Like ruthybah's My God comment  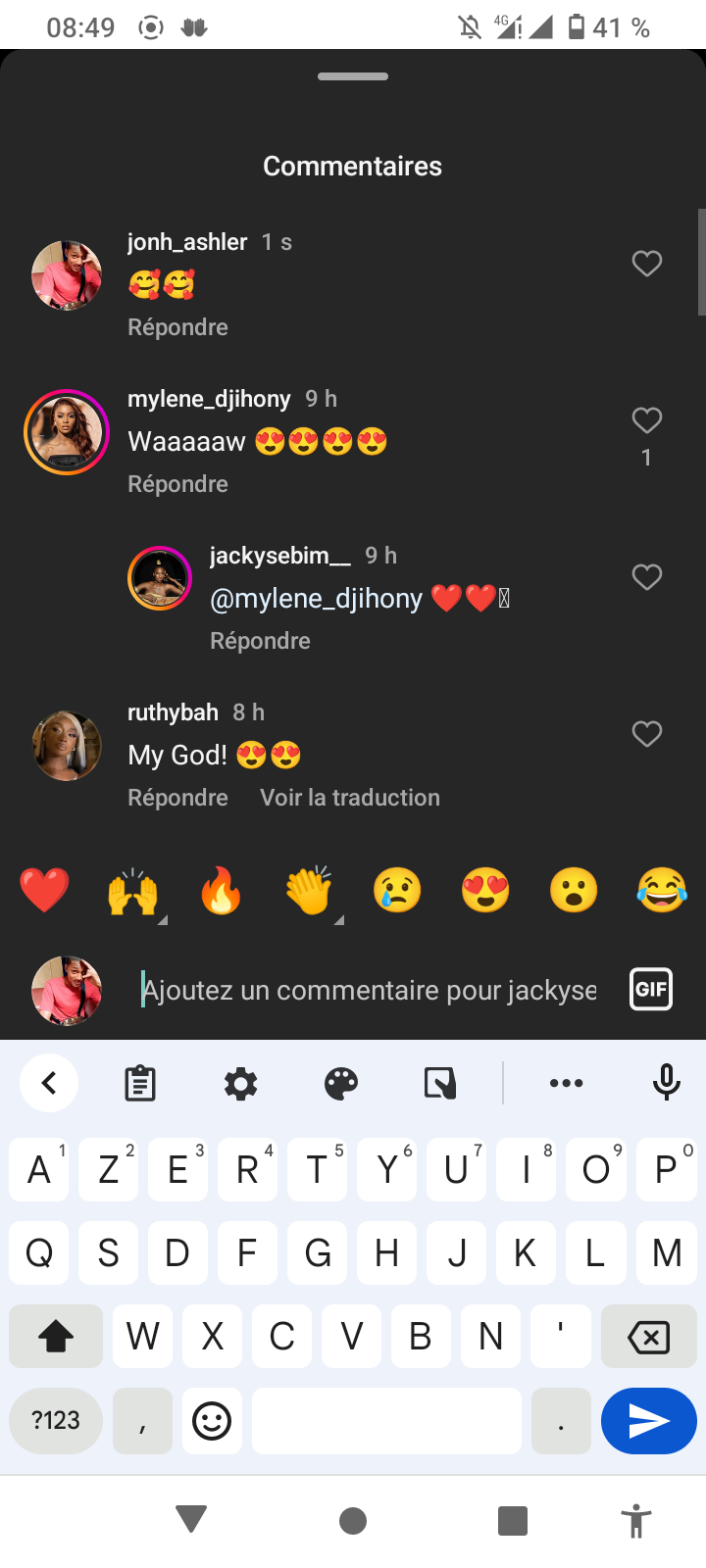point(647,734)
